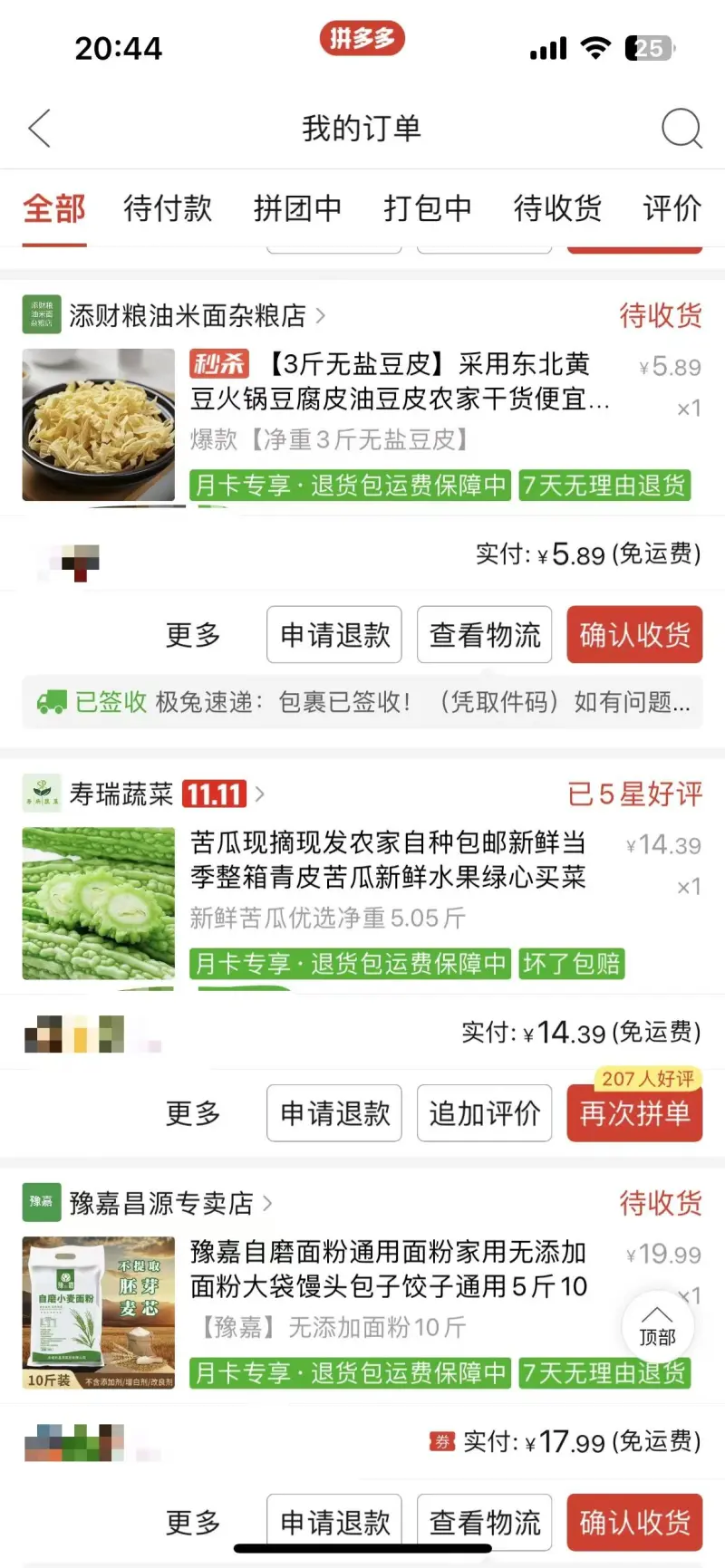725x1568 pixels.
Task: Jump to top with the 顶部 button
Action: pyautogui.click(x=657, y=1327)
